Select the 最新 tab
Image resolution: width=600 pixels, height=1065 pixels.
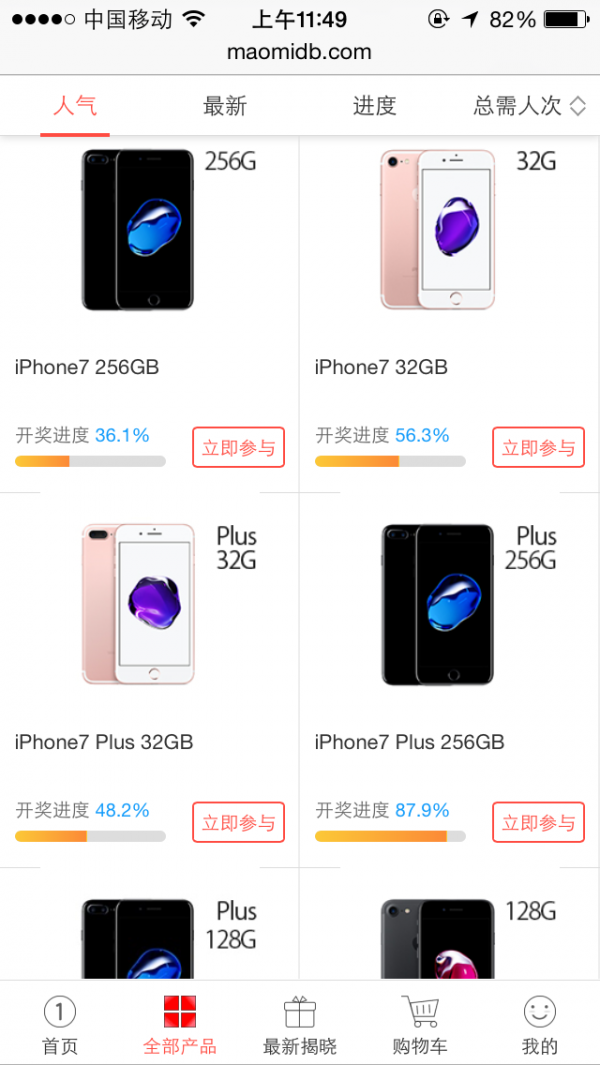[x=225, y=106]
